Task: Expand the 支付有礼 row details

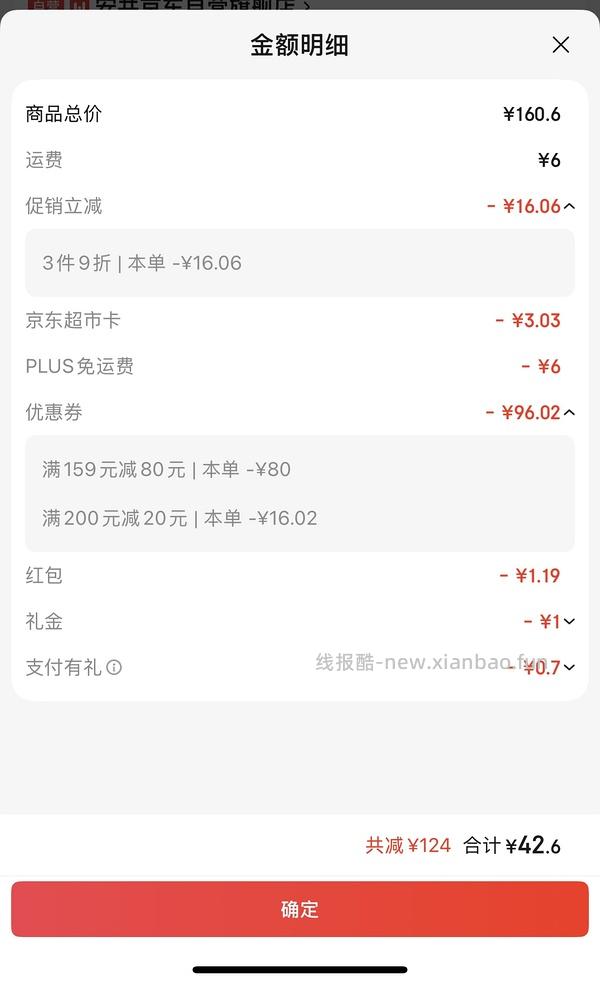Action: (569, 667)
